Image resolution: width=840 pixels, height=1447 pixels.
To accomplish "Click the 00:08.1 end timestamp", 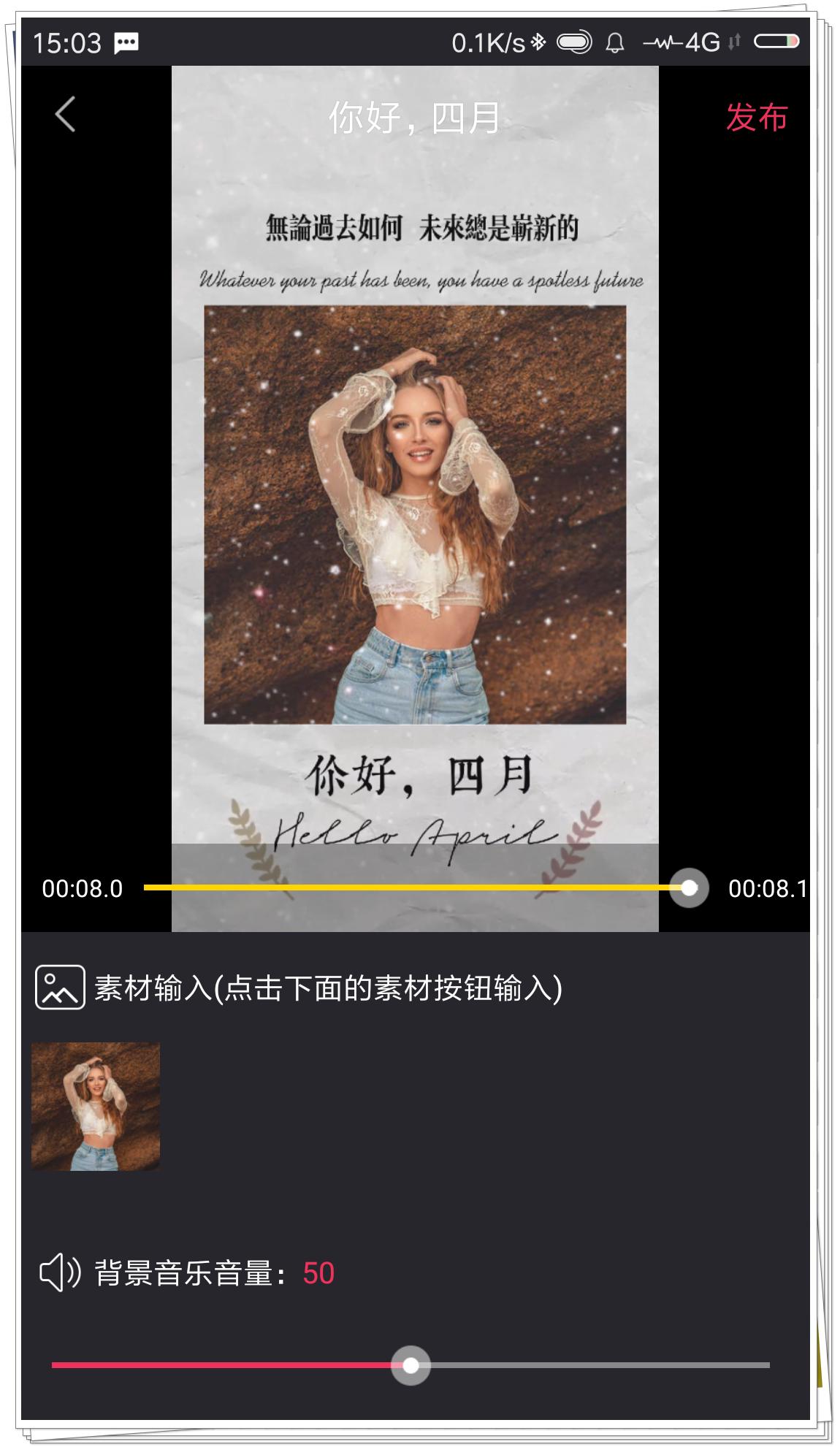I will click(x=768, y=887).
